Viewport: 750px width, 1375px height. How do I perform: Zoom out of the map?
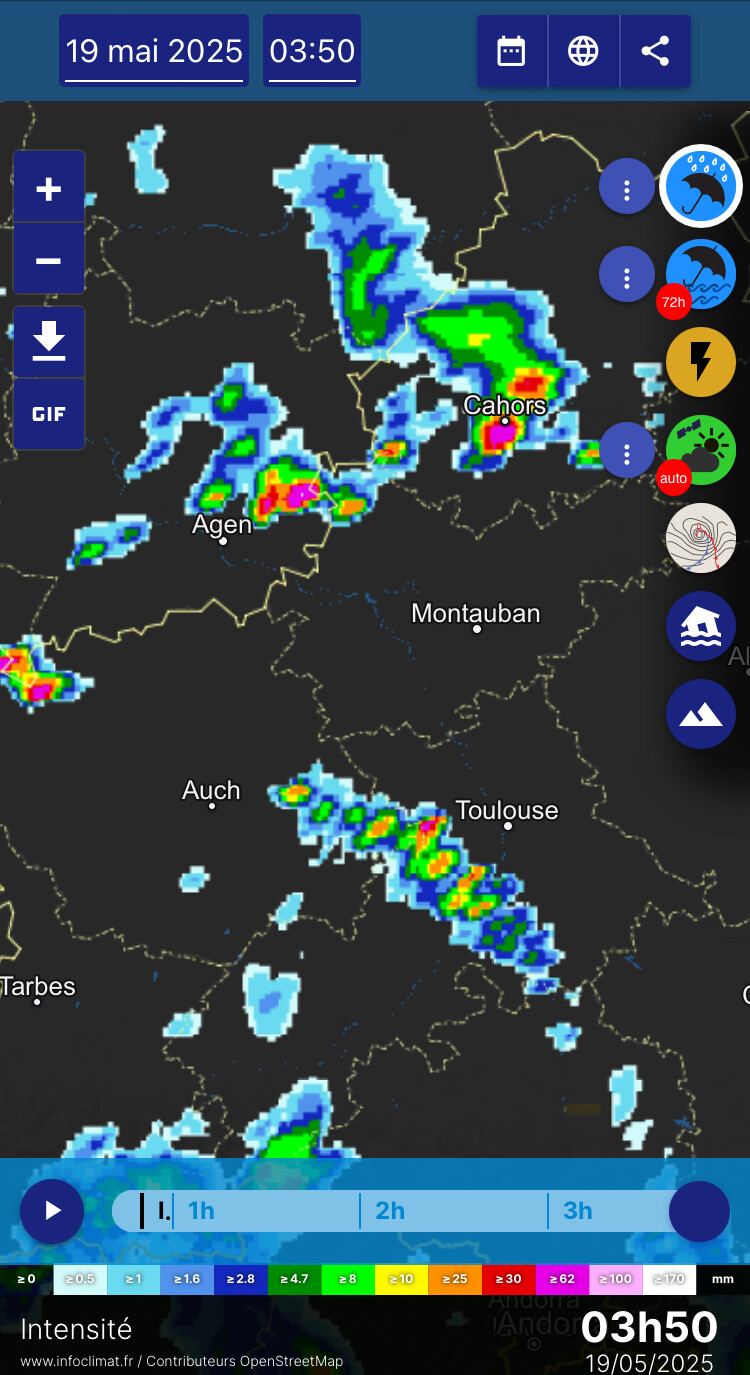[49, 259]
